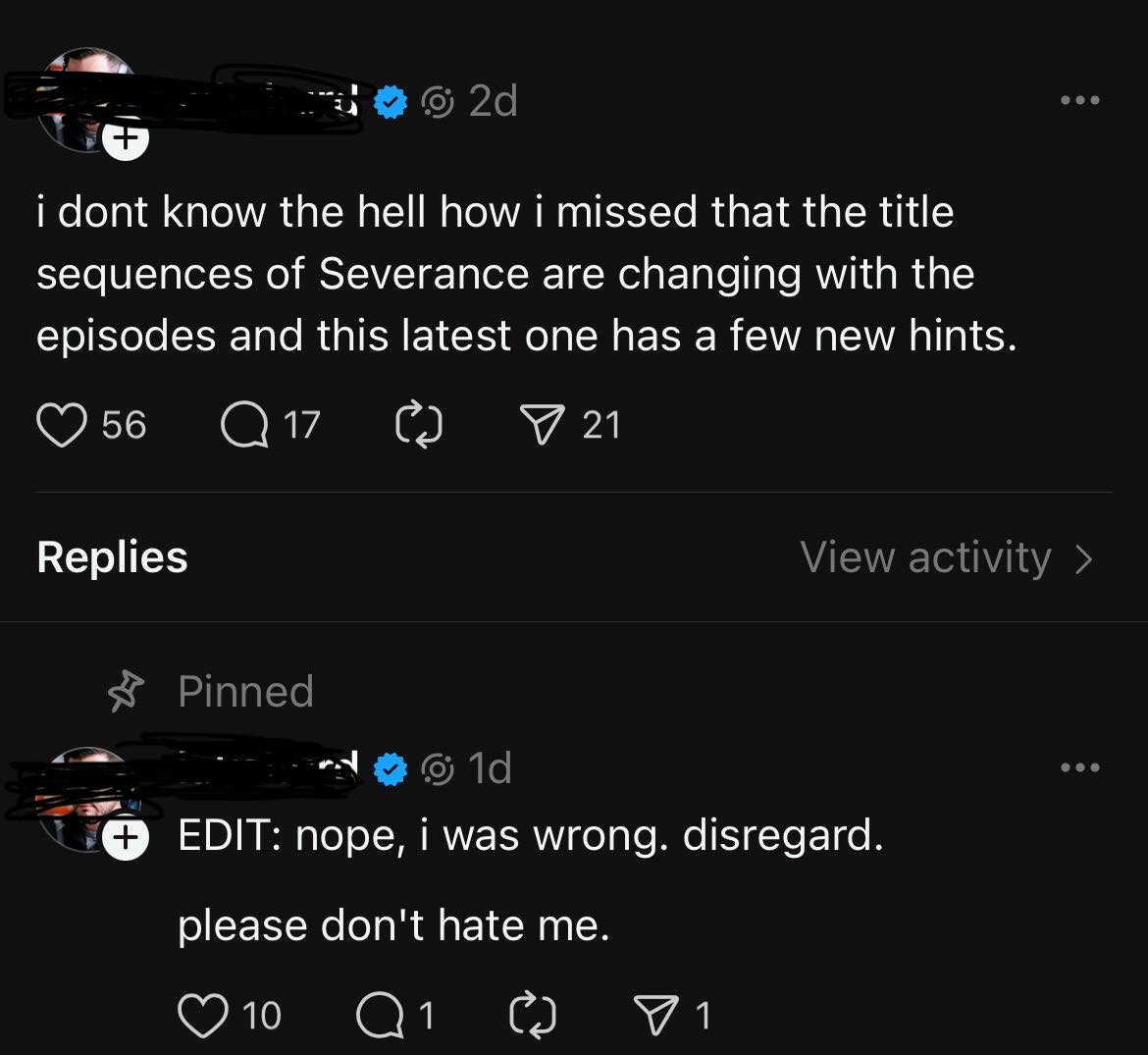
Task: Open View activity
Action: point(946,557)
